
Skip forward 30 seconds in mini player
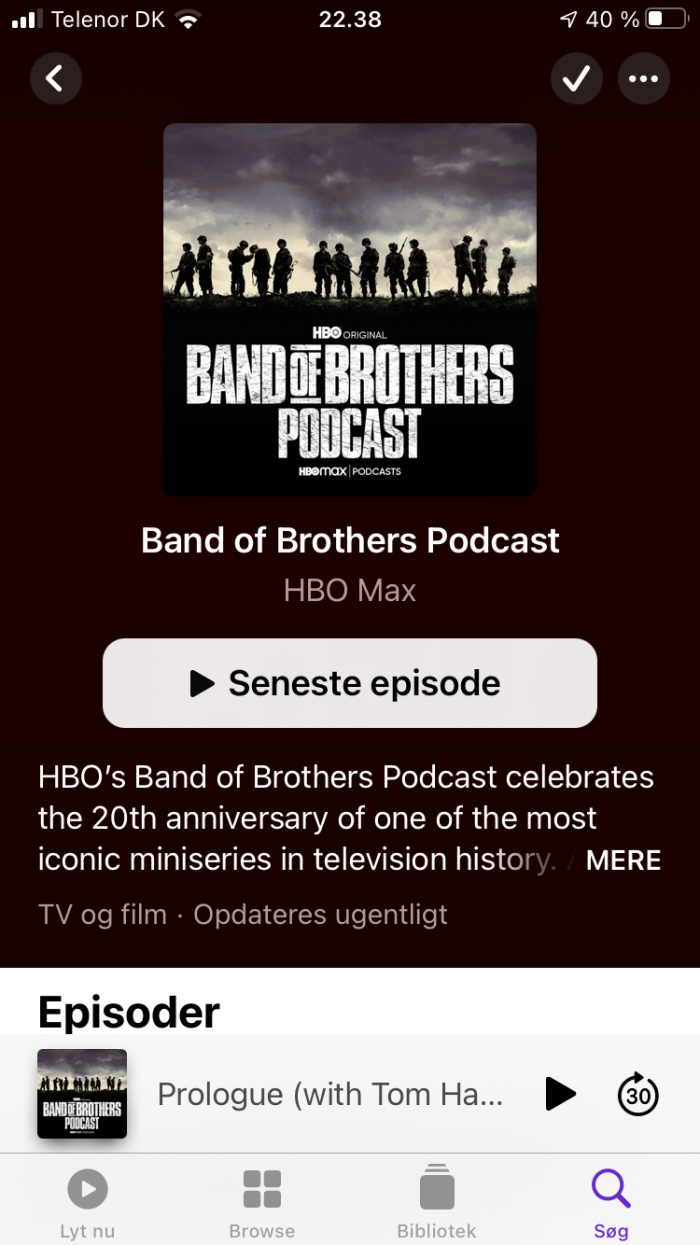click(638, 1094)
